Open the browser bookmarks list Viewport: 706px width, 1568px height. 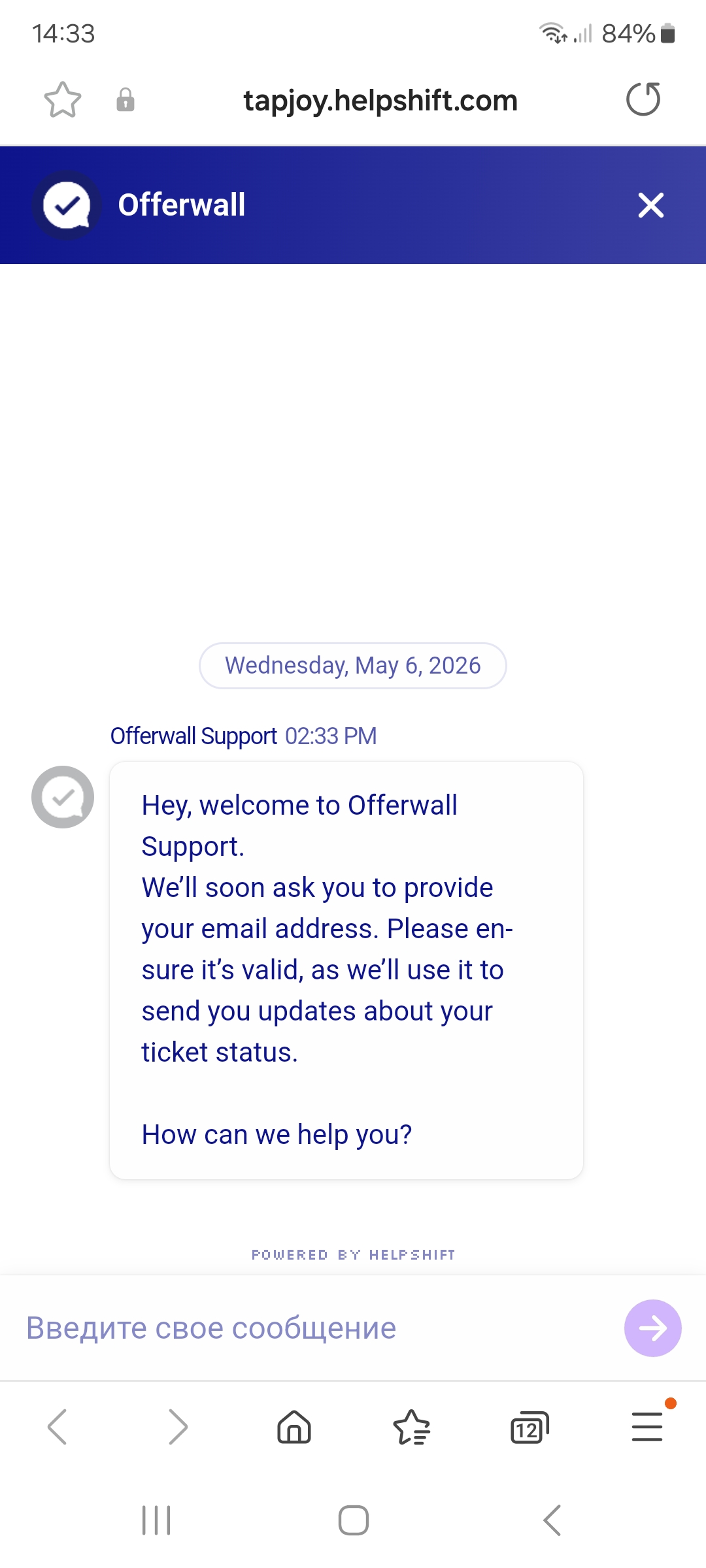[x=412, y=1427]
